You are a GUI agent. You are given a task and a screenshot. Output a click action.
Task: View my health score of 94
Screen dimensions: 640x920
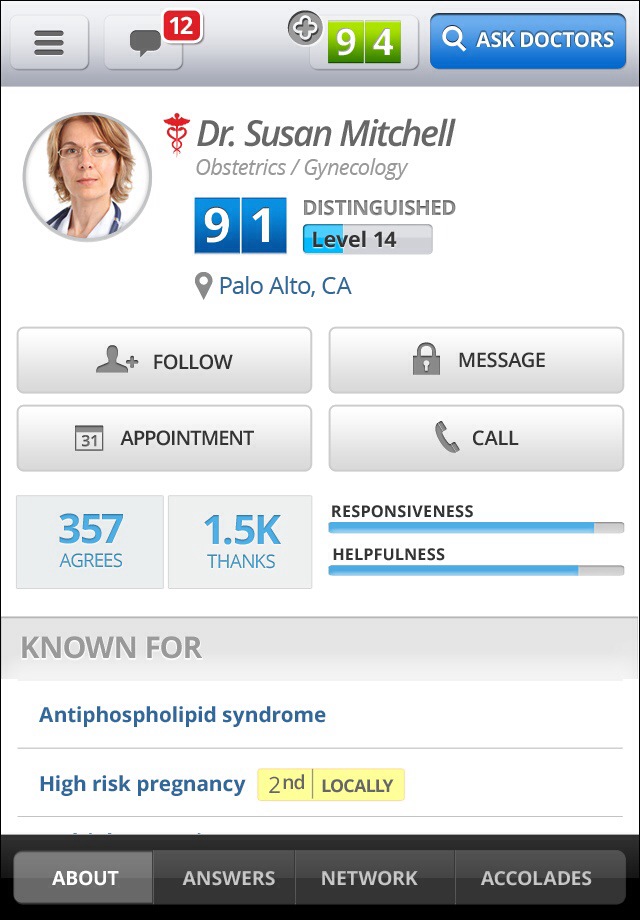363,43
